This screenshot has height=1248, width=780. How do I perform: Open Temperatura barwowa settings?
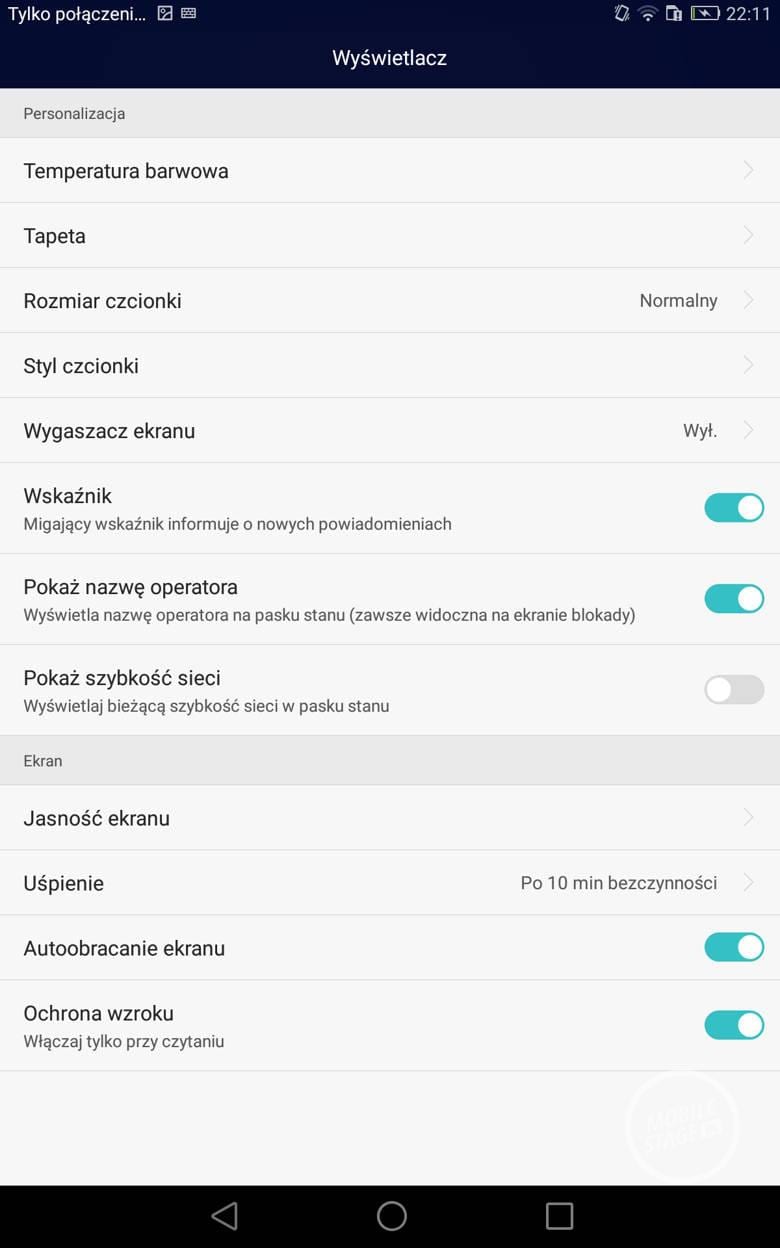390,170
